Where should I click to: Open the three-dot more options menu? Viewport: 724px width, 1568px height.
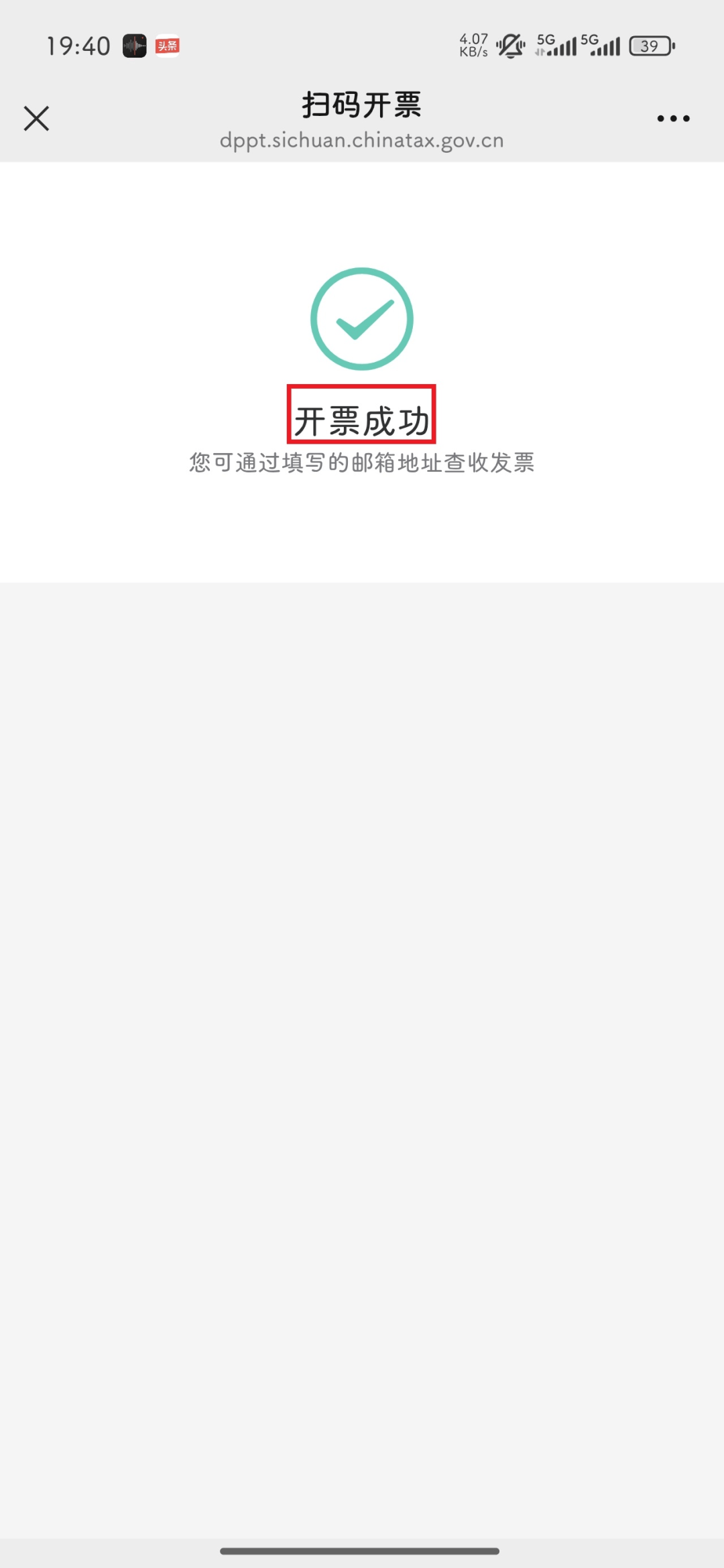[x=673, y=119]
